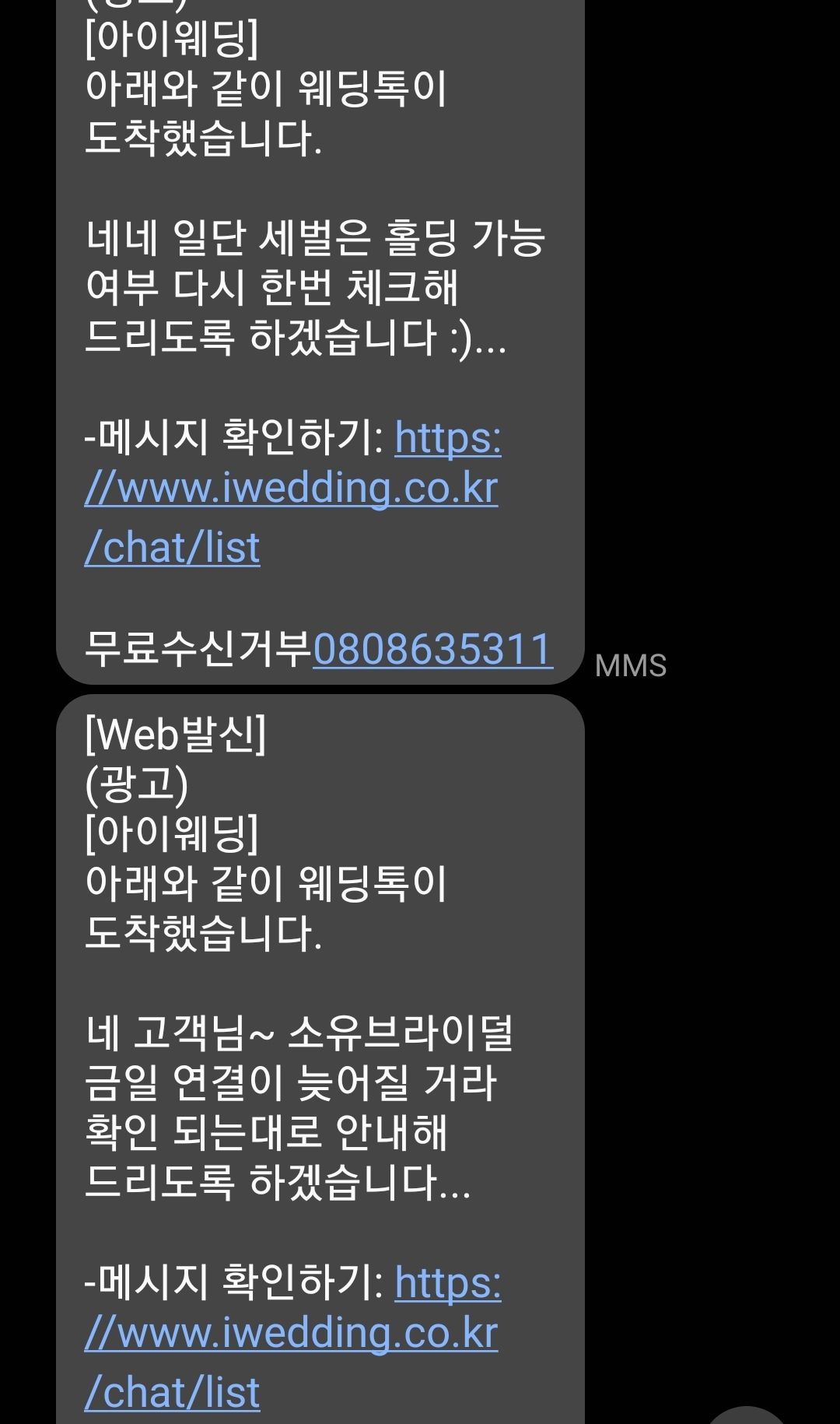Tap the scroll-to-bottom button
The image size is (840, 1424).
tap(747, 1416)
